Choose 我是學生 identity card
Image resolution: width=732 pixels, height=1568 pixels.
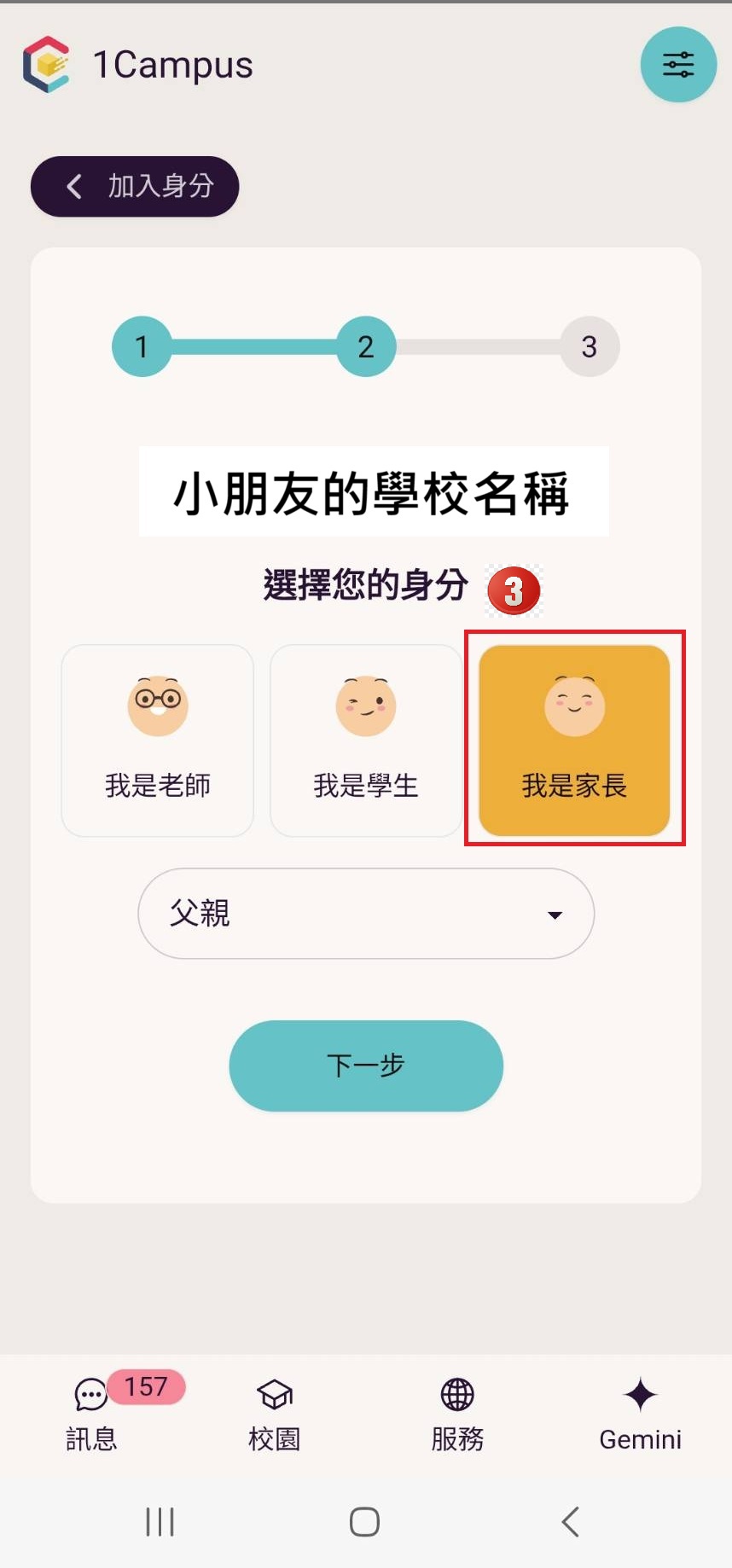point(366,740)
